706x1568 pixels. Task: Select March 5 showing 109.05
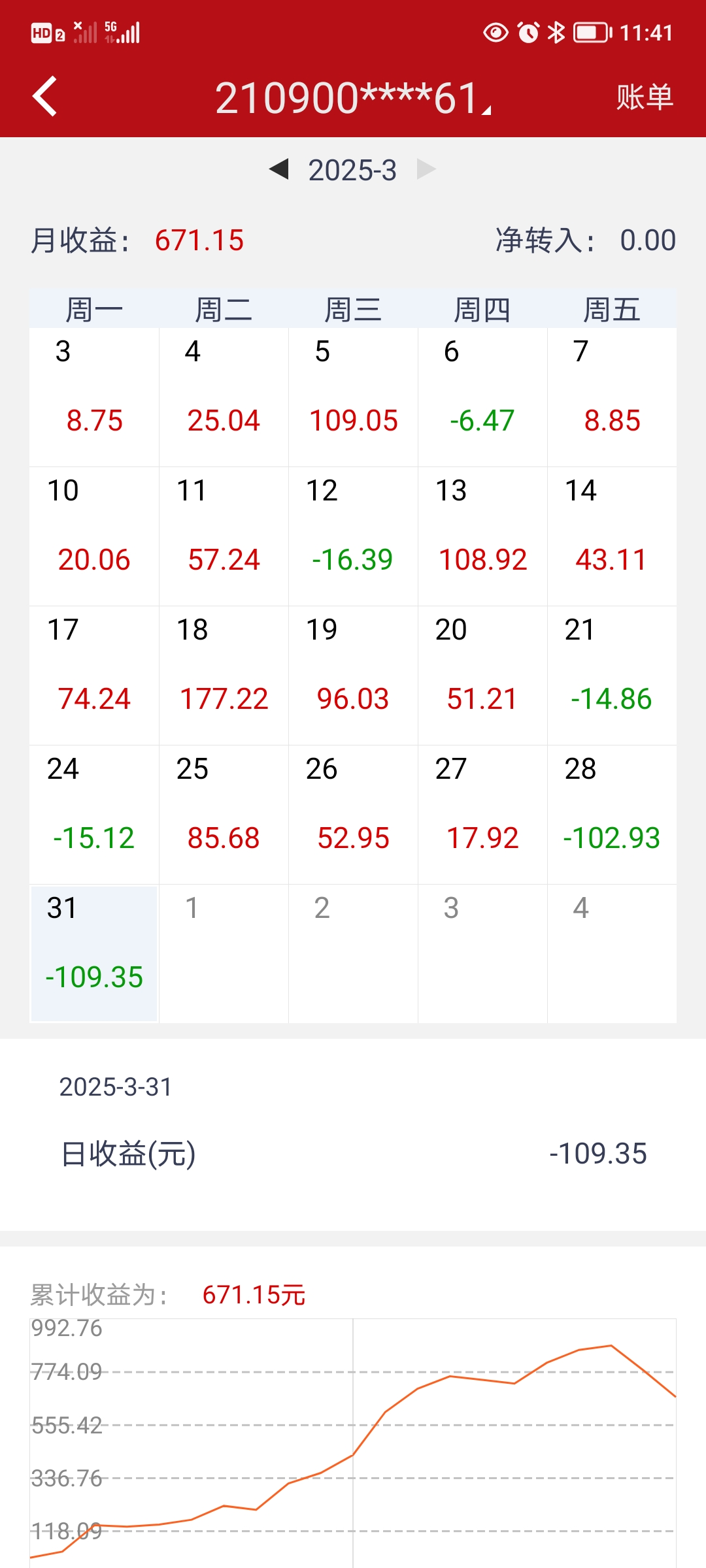click(x=353, y=397)
